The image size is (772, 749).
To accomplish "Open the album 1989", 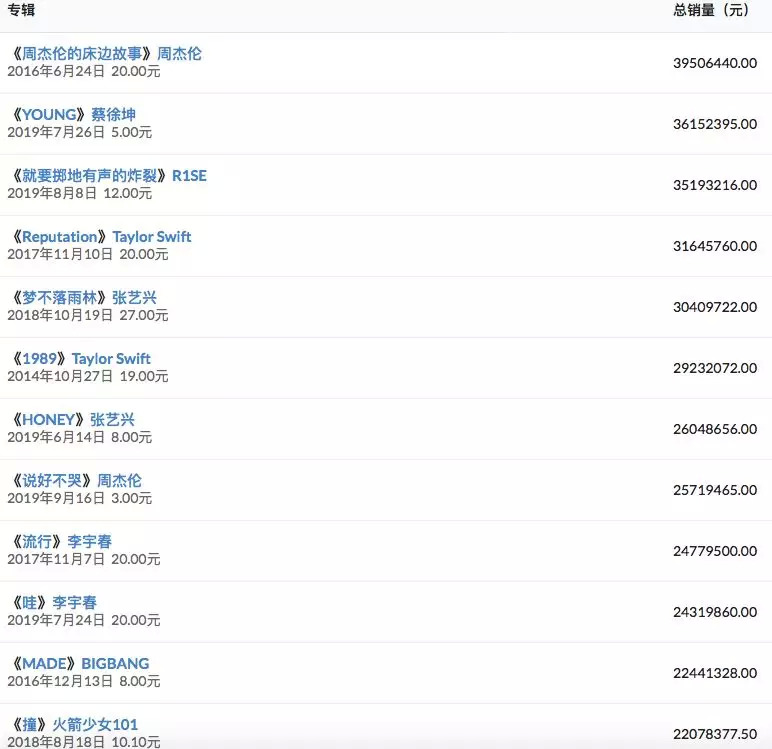I will pos(39,358).
